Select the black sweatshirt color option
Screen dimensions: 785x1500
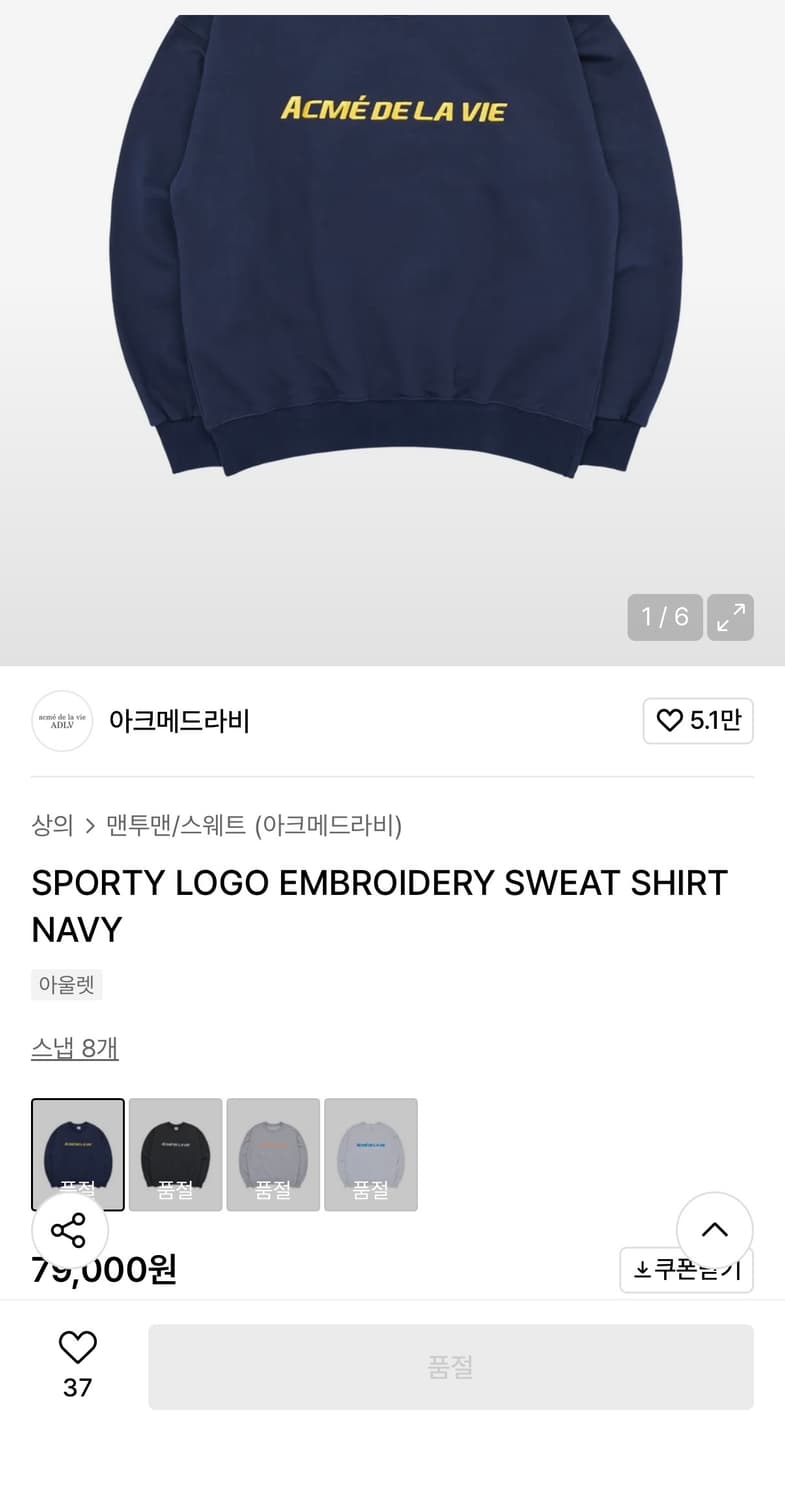[175, 1154]
